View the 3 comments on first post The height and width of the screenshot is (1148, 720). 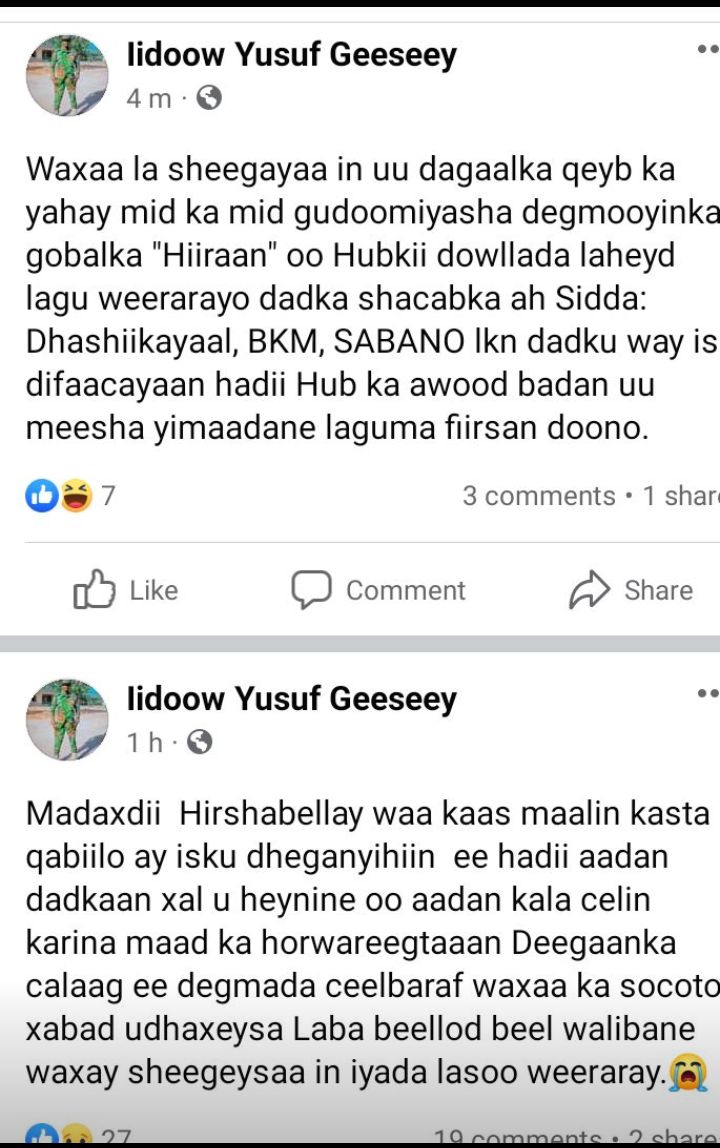[539, 496]
